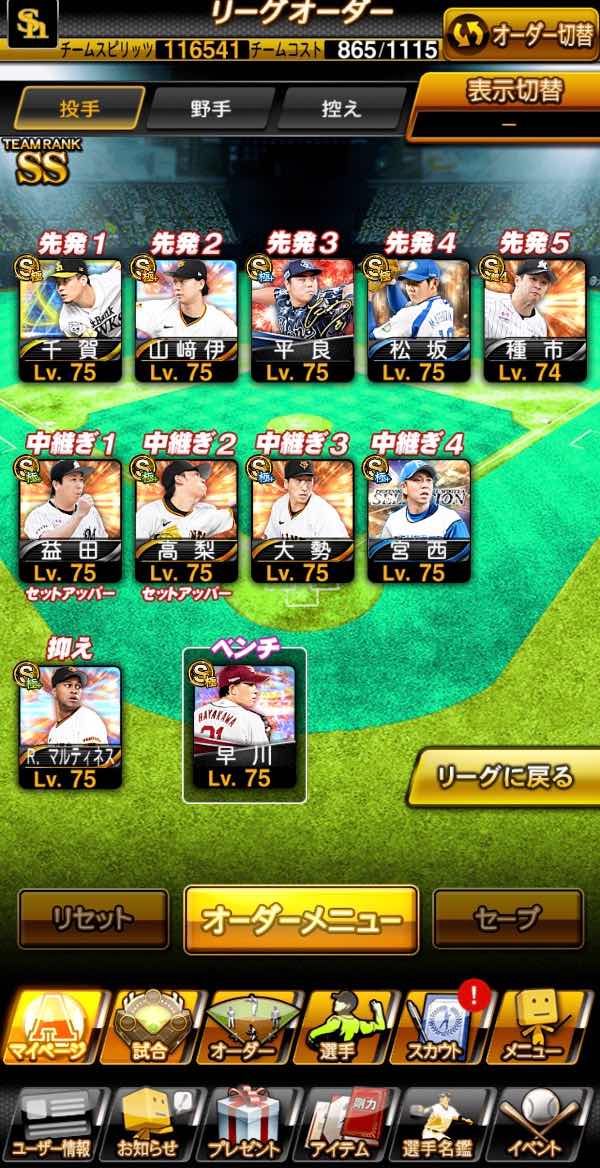Select bench pitcher 早川 card

point(244,727)
